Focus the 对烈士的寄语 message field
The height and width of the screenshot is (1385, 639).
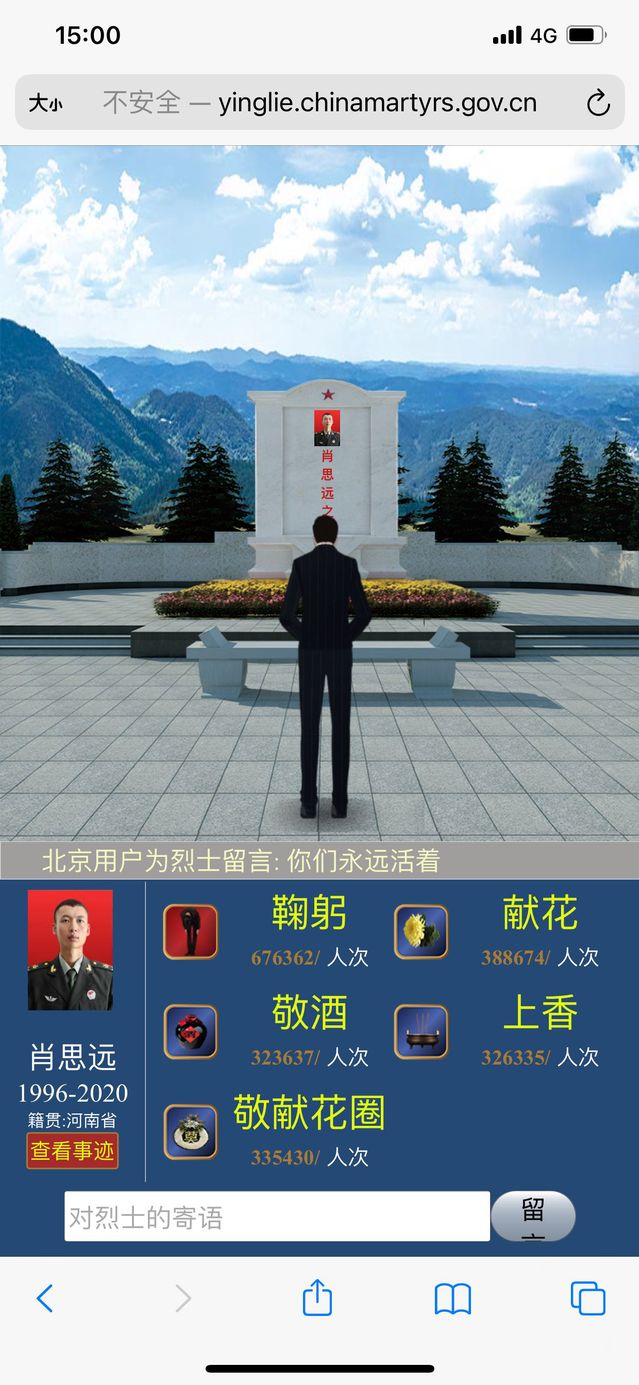(x=277, y=1217)
